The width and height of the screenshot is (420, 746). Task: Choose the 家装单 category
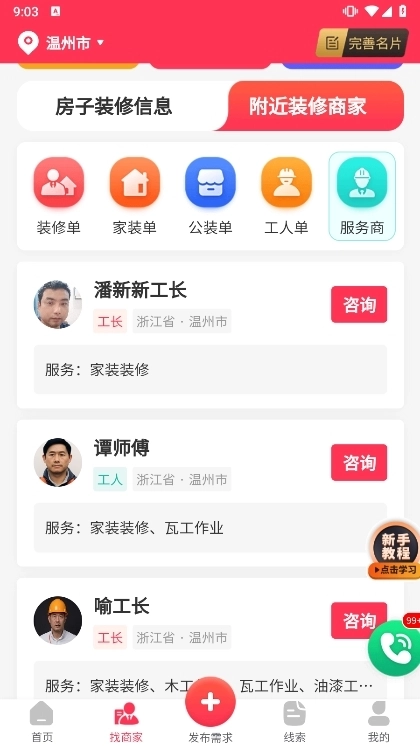(135, 196)
